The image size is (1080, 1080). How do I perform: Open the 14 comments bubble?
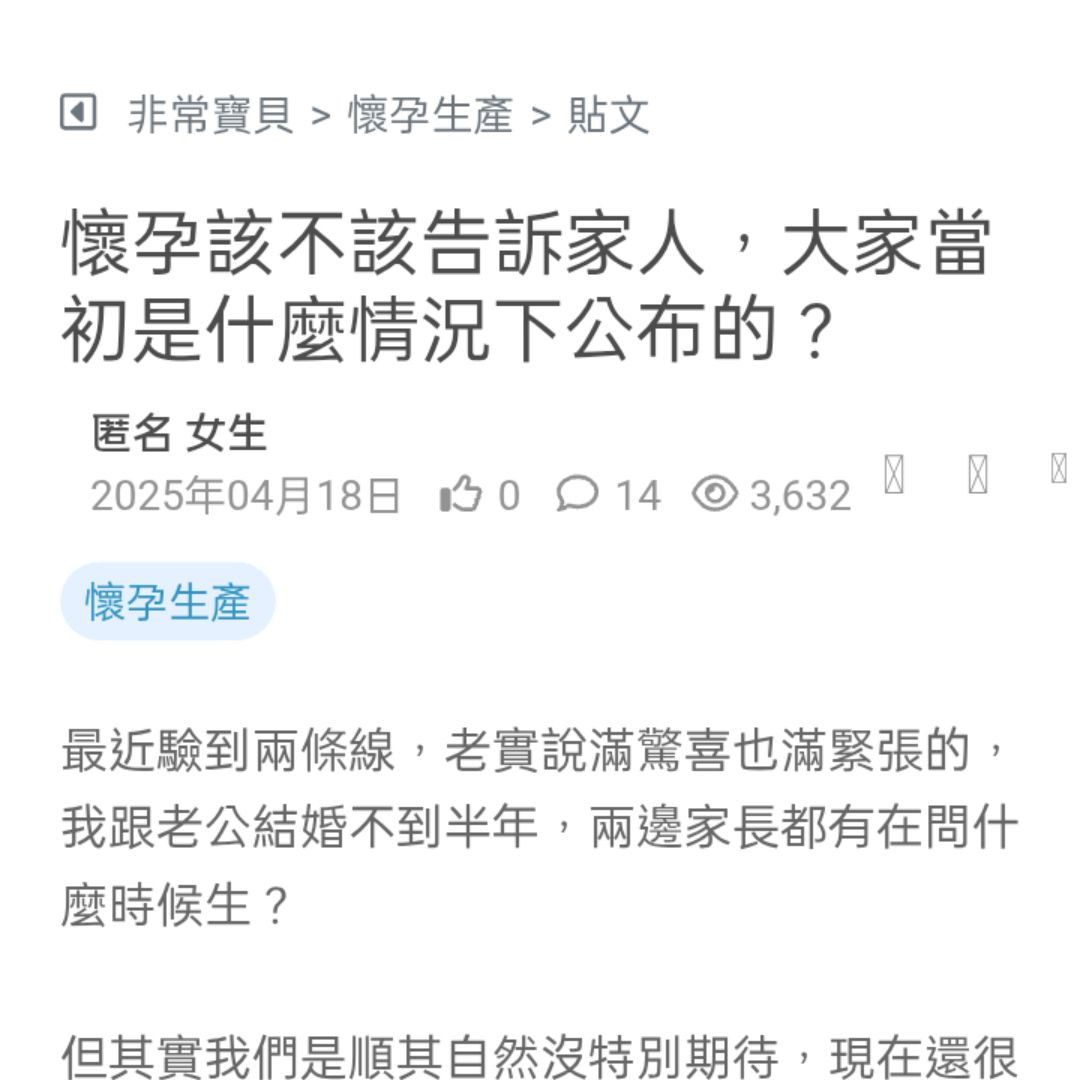pos(577,494)
